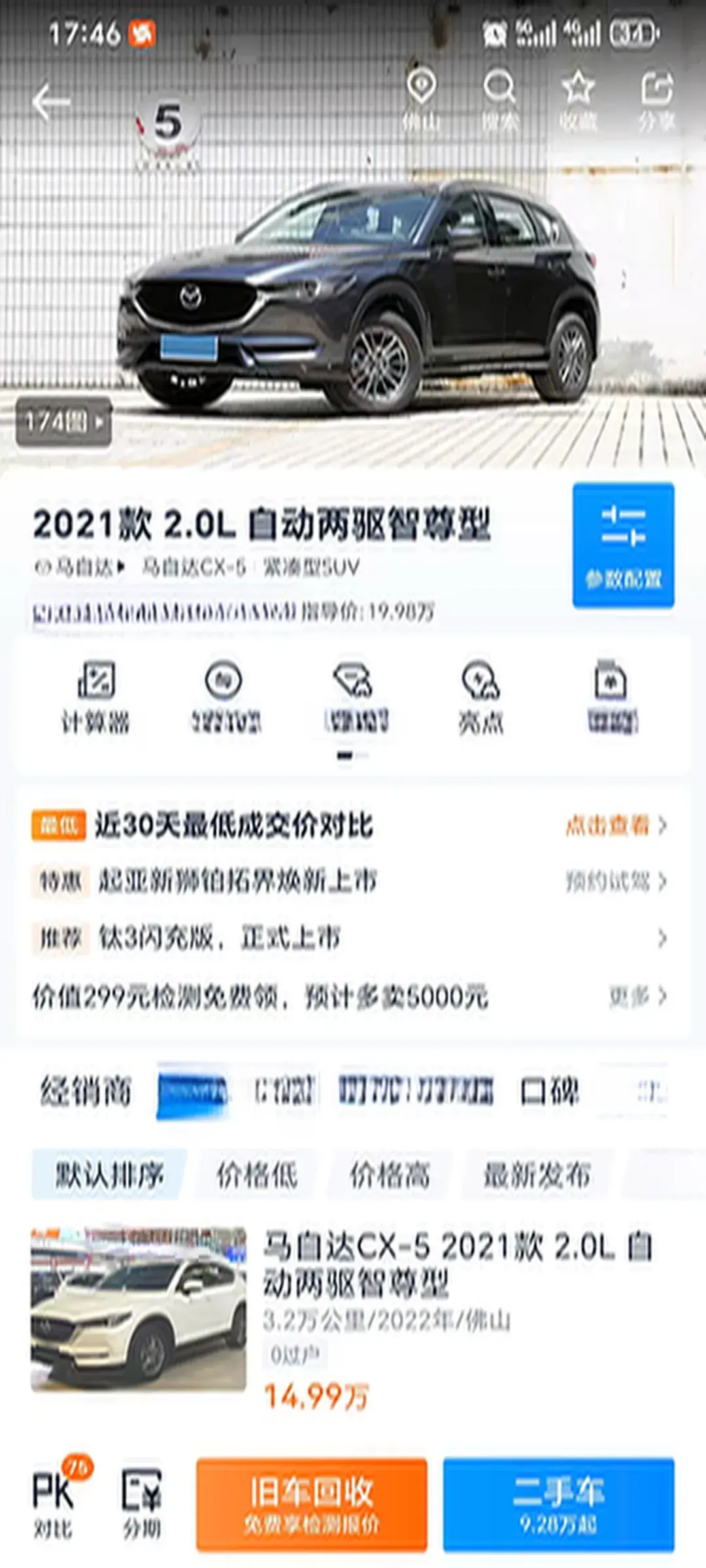Switch to the 口碑 tab
Image resolution: width=706 pixels, height=1568 pixels.
tap(549, 1091)
